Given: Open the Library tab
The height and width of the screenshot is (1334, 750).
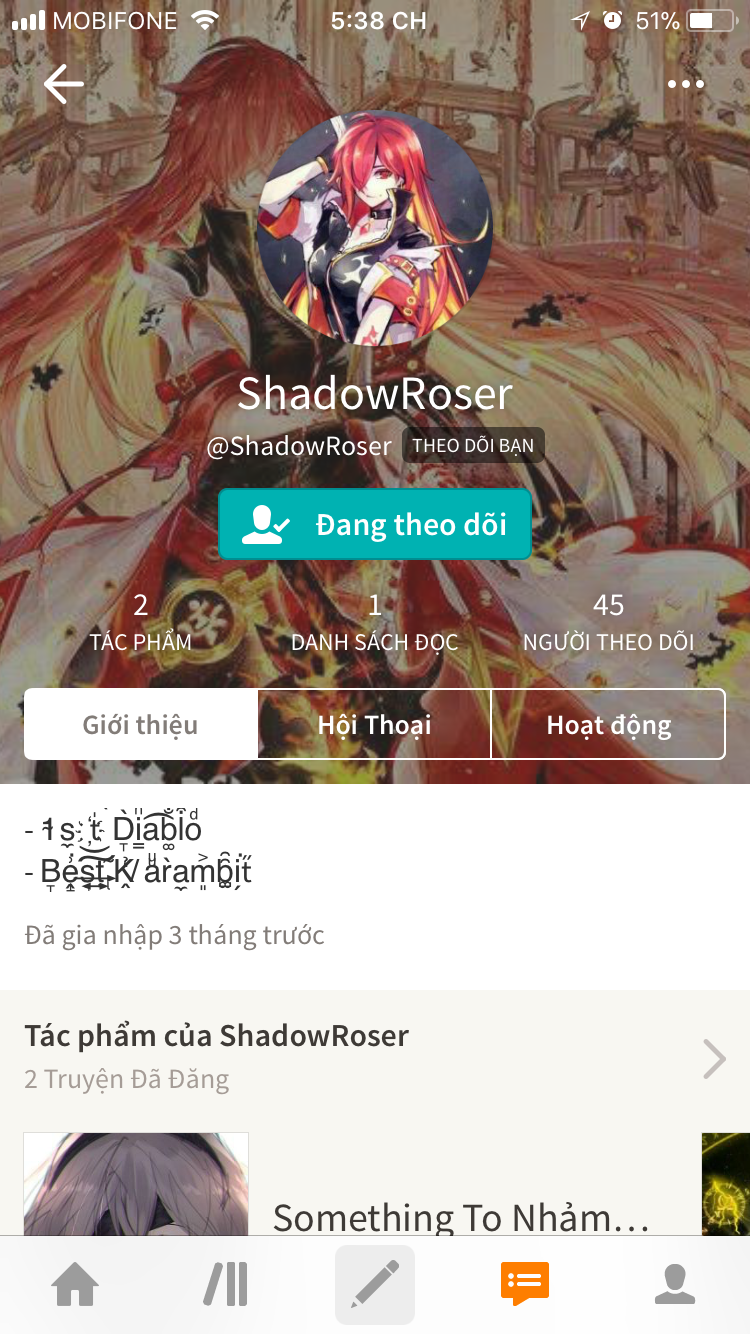Looking at the screenshot, I should coord(226,1284).
